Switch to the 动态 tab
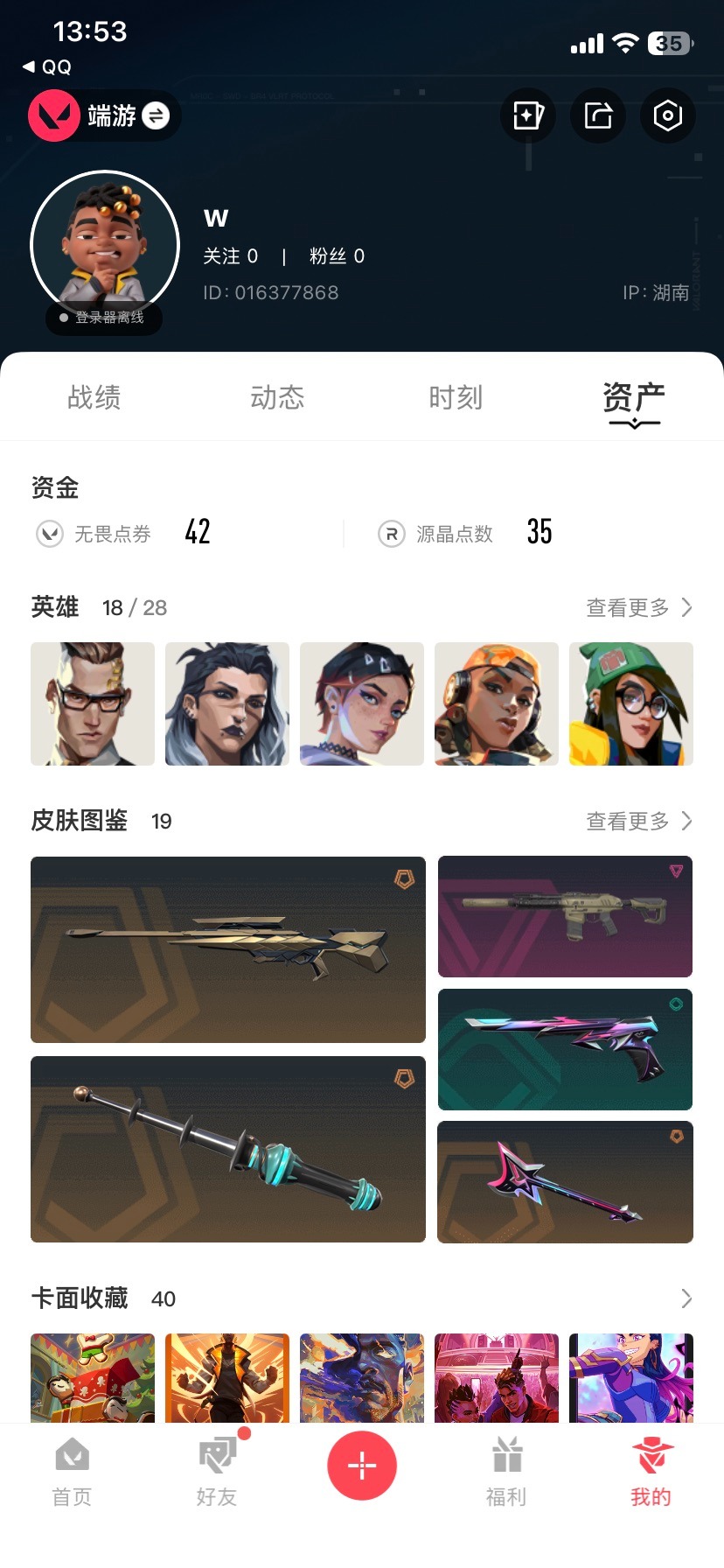The image size is (724, 1568). (275, 399)
